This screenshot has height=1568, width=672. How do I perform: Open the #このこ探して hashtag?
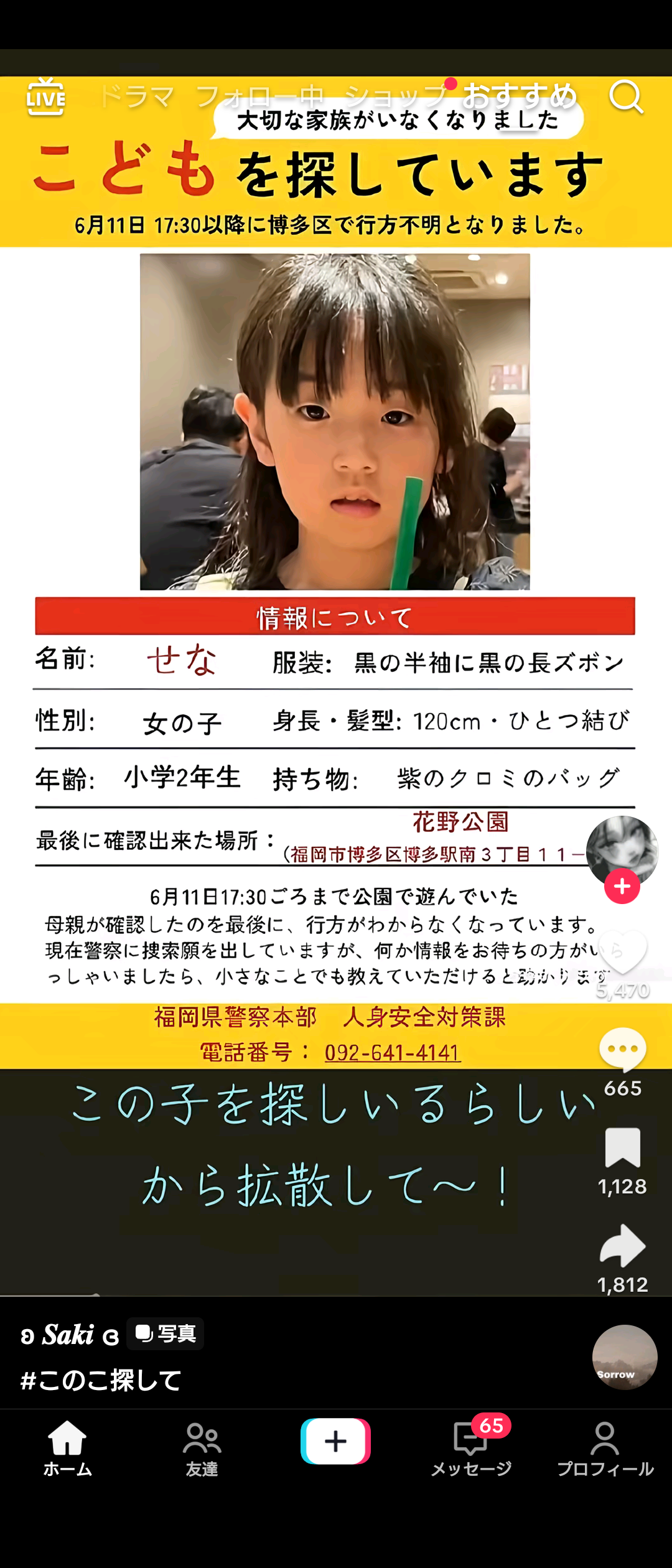pyautogui.click(x=101, y=1380)
